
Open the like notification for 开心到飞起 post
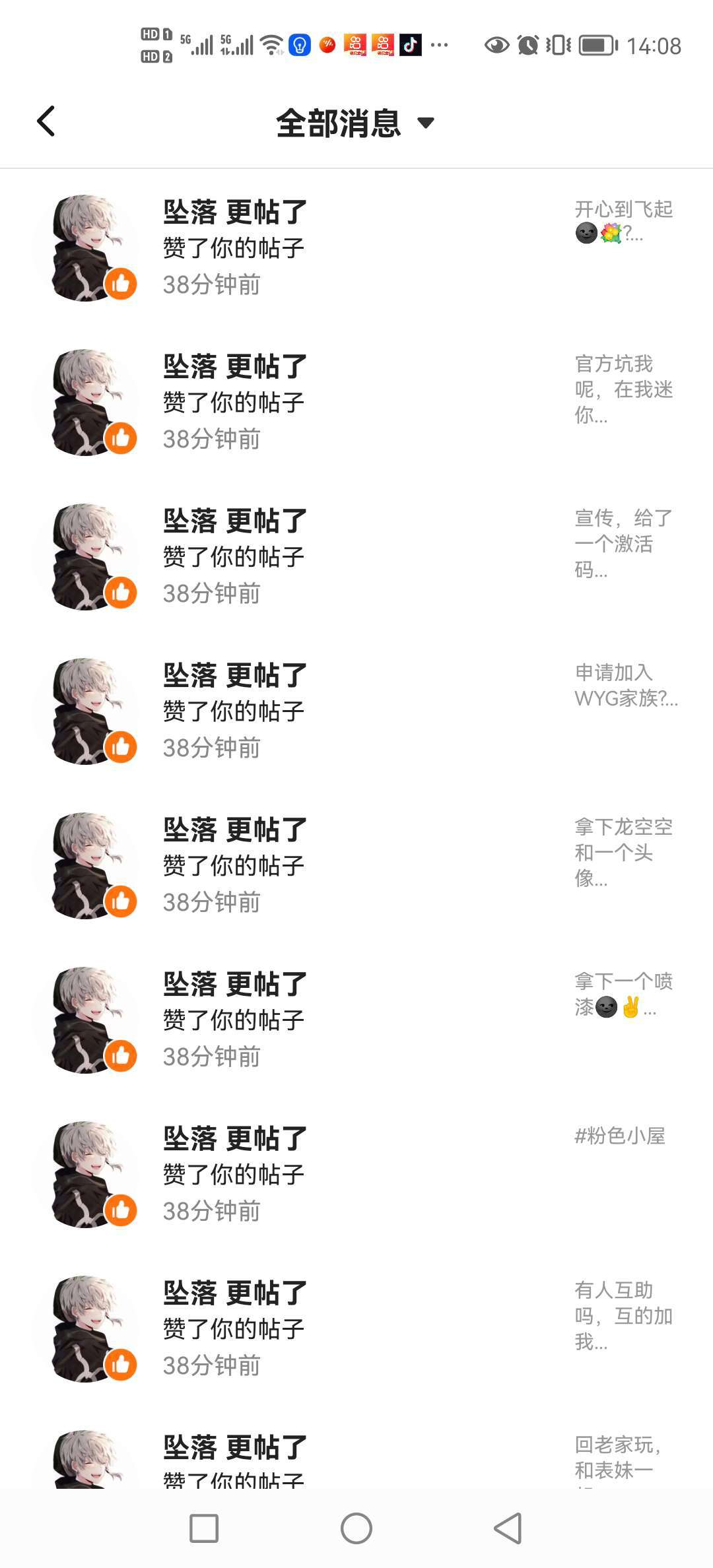pyautogui.click(x=356, y=248)
